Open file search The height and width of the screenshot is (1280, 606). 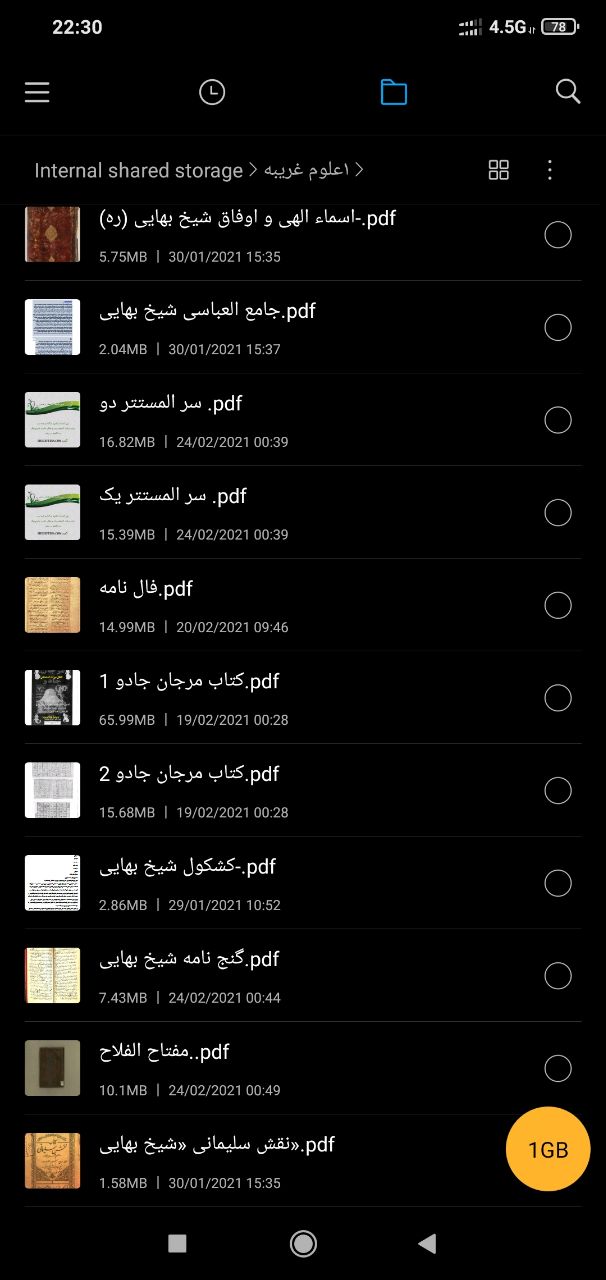[x=568, y=92]
